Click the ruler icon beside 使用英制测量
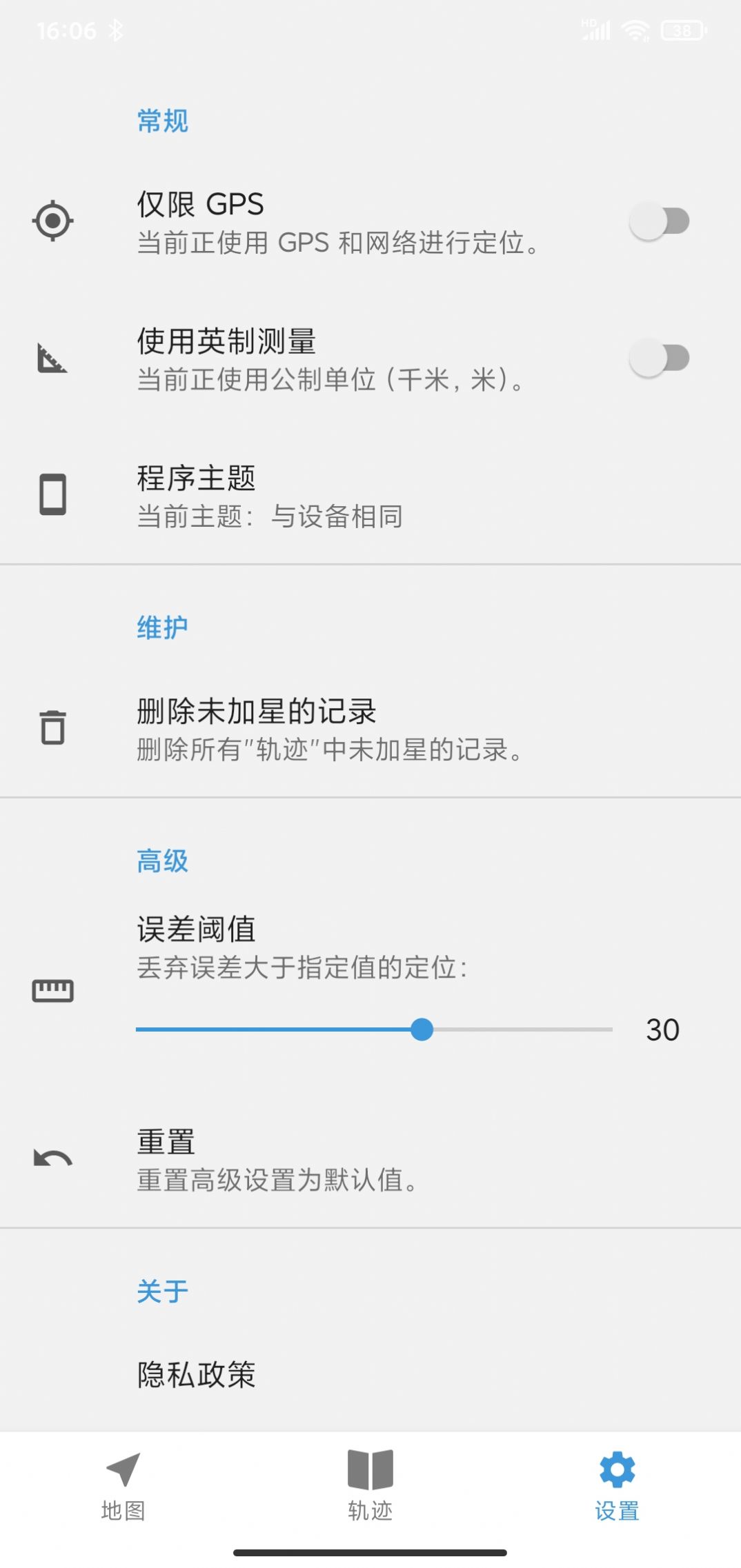The width and height of the screenshot is (741, 1568). click(52, 359)
